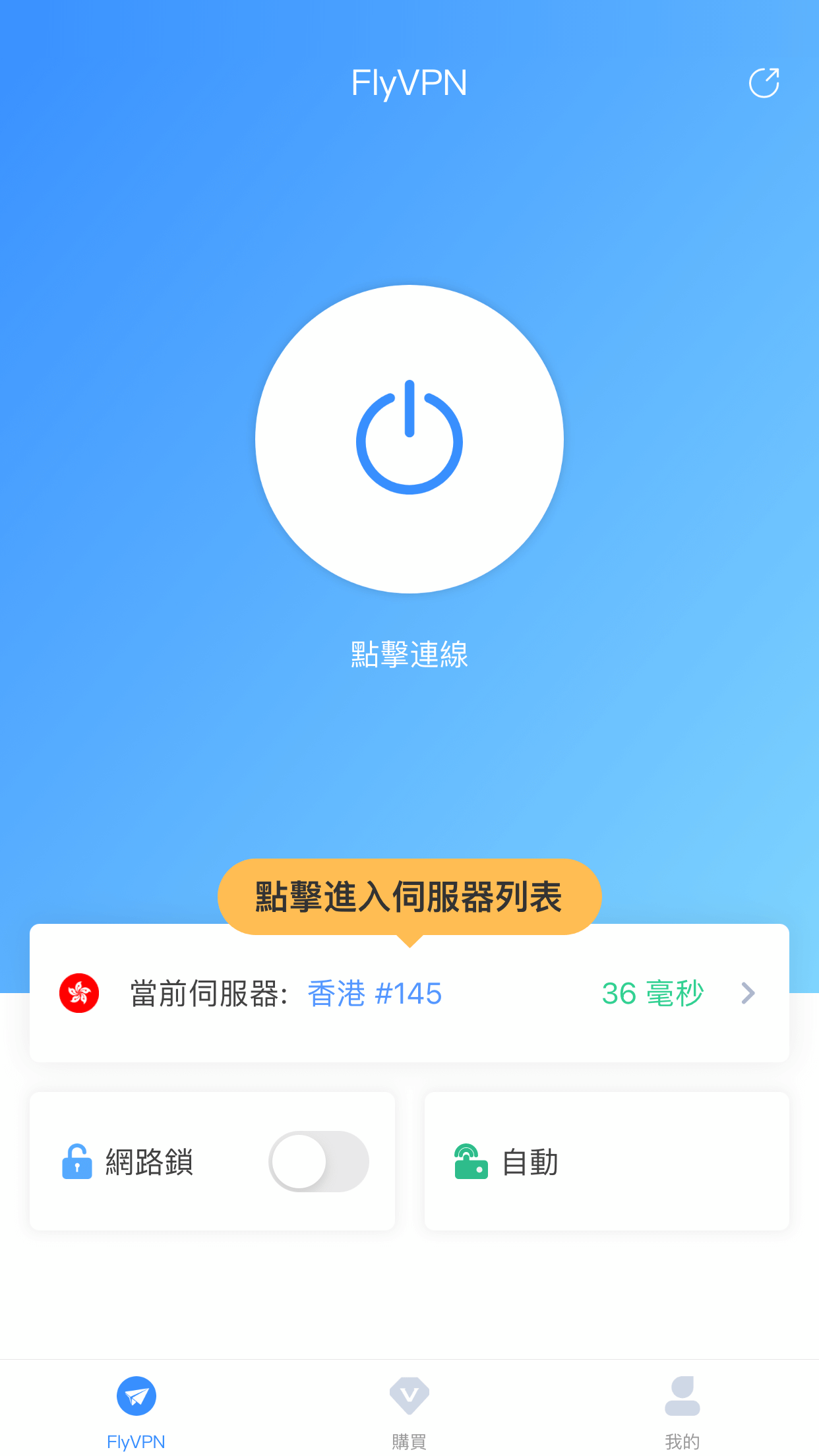Switch to the 我的 tab
This screenshot has width=819, height=1456.
(x=682, y=1412)
